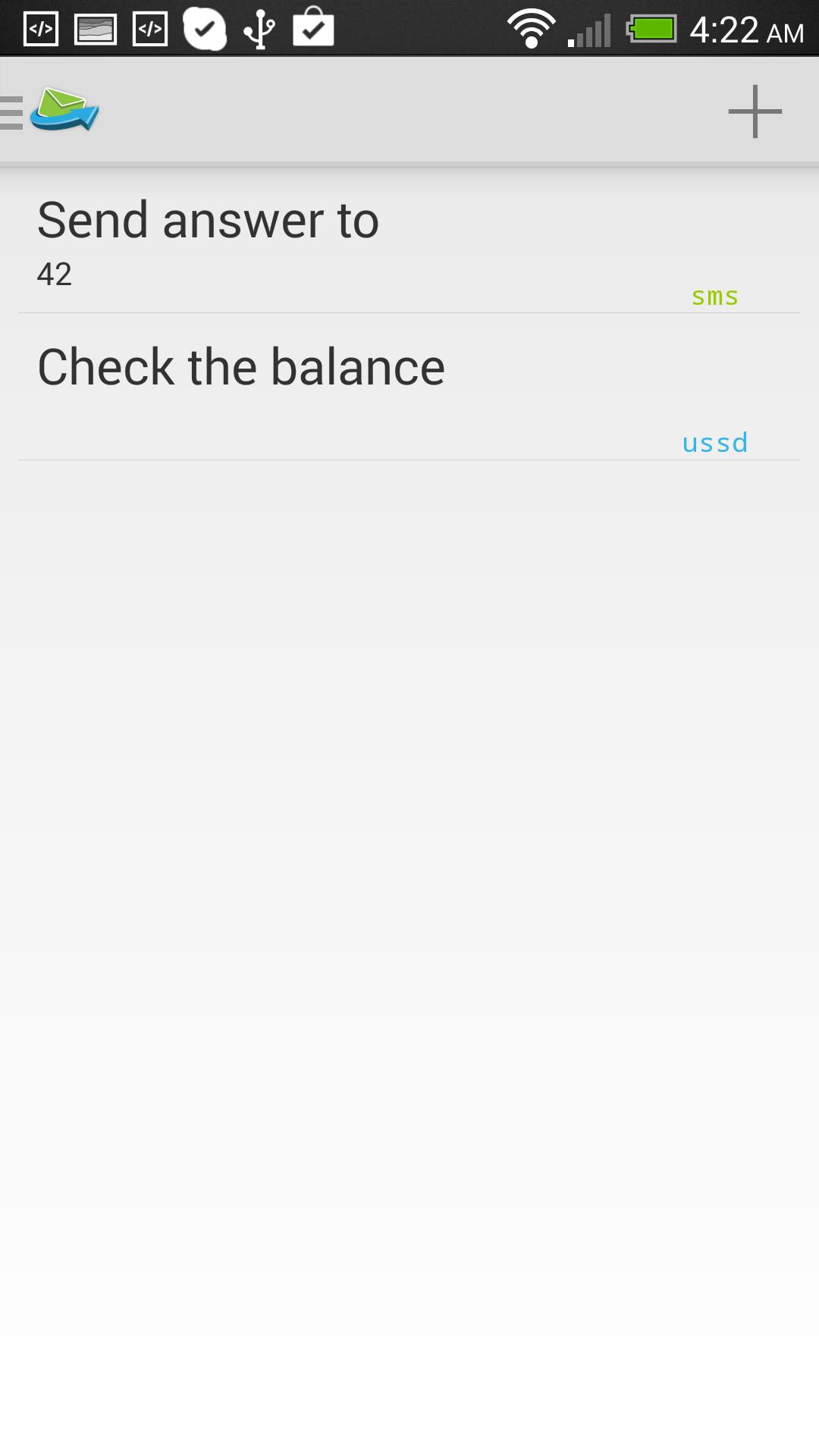Open the app's envelope logo icon
Viewport: 819px width, 1456px height.
coord(64,112)
